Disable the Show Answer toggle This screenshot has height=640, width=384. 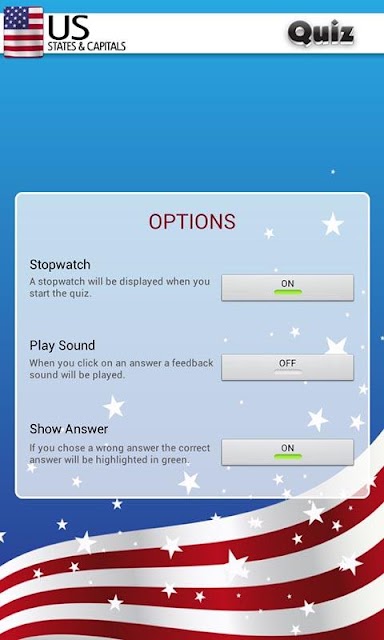[x=287, y=452]
